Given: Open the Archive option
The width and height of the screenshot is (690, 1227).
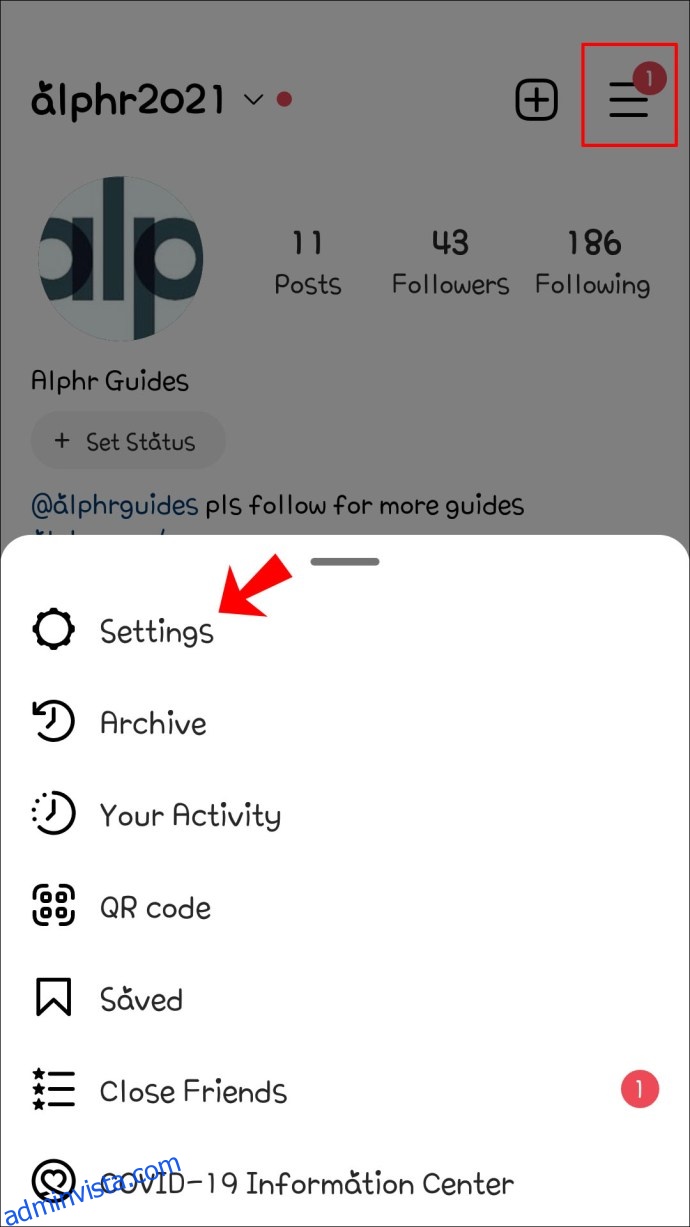Looking at the screenshot, I should pos(345,723).
